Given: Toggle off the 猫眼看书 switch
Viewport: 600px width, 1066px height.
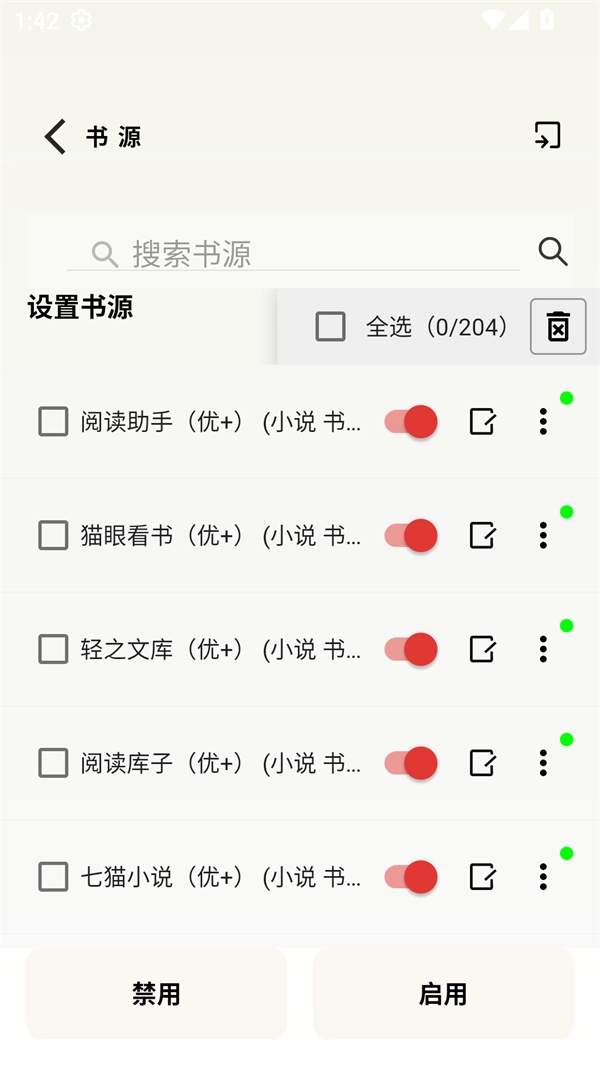Looking at the screenshot, I should point(411,536).
